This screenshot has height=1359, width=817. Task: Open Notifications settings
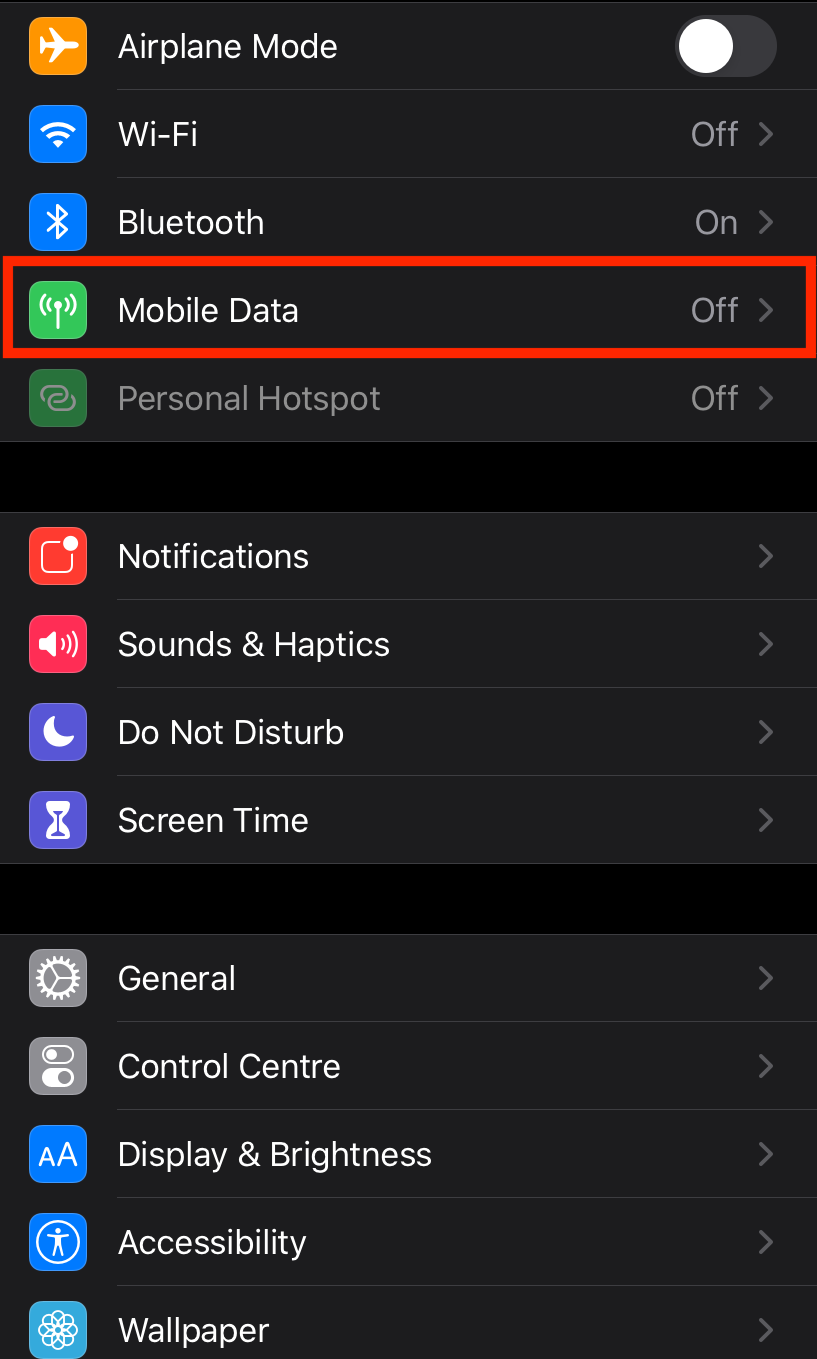[408, 556]
